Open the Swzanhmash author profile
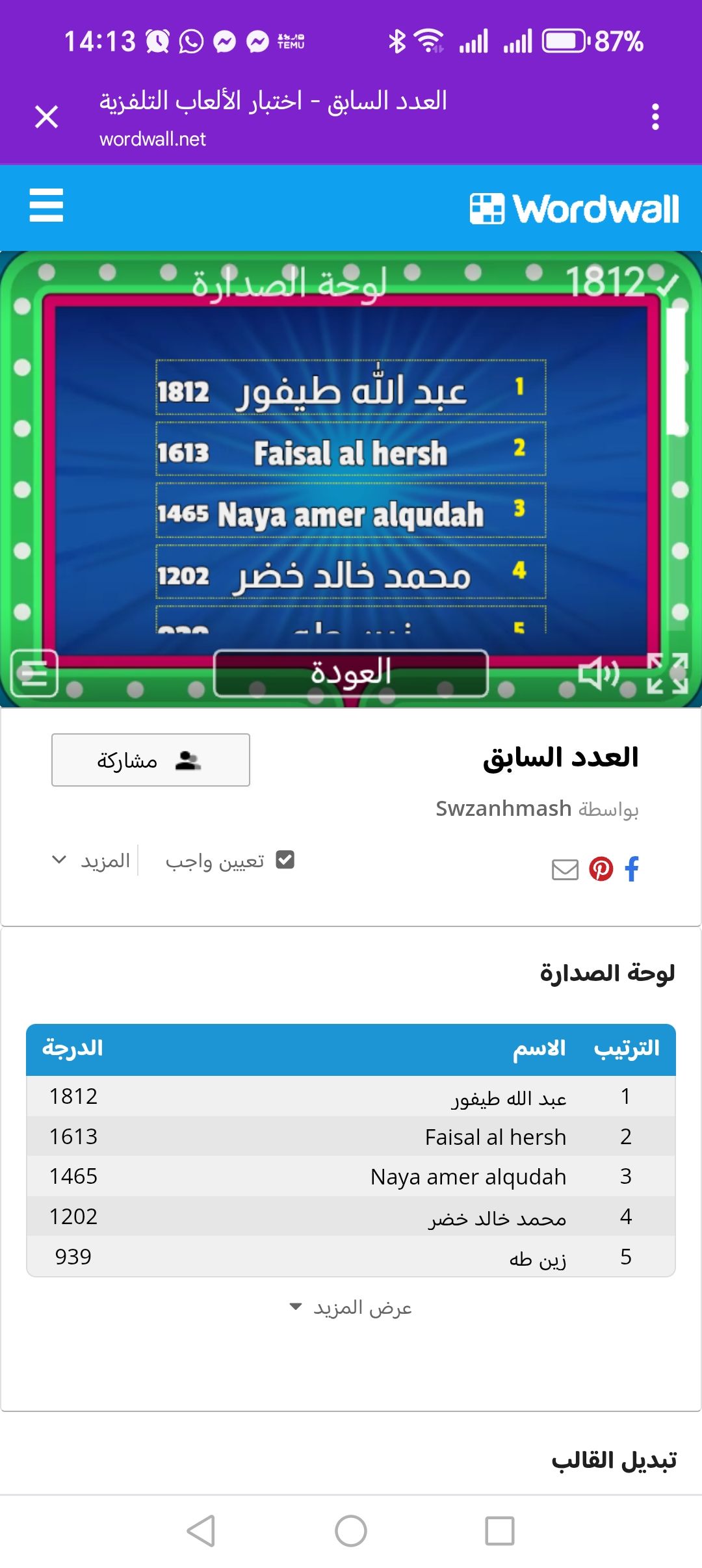The image size is (702, 1568). [x=503, y=809]
